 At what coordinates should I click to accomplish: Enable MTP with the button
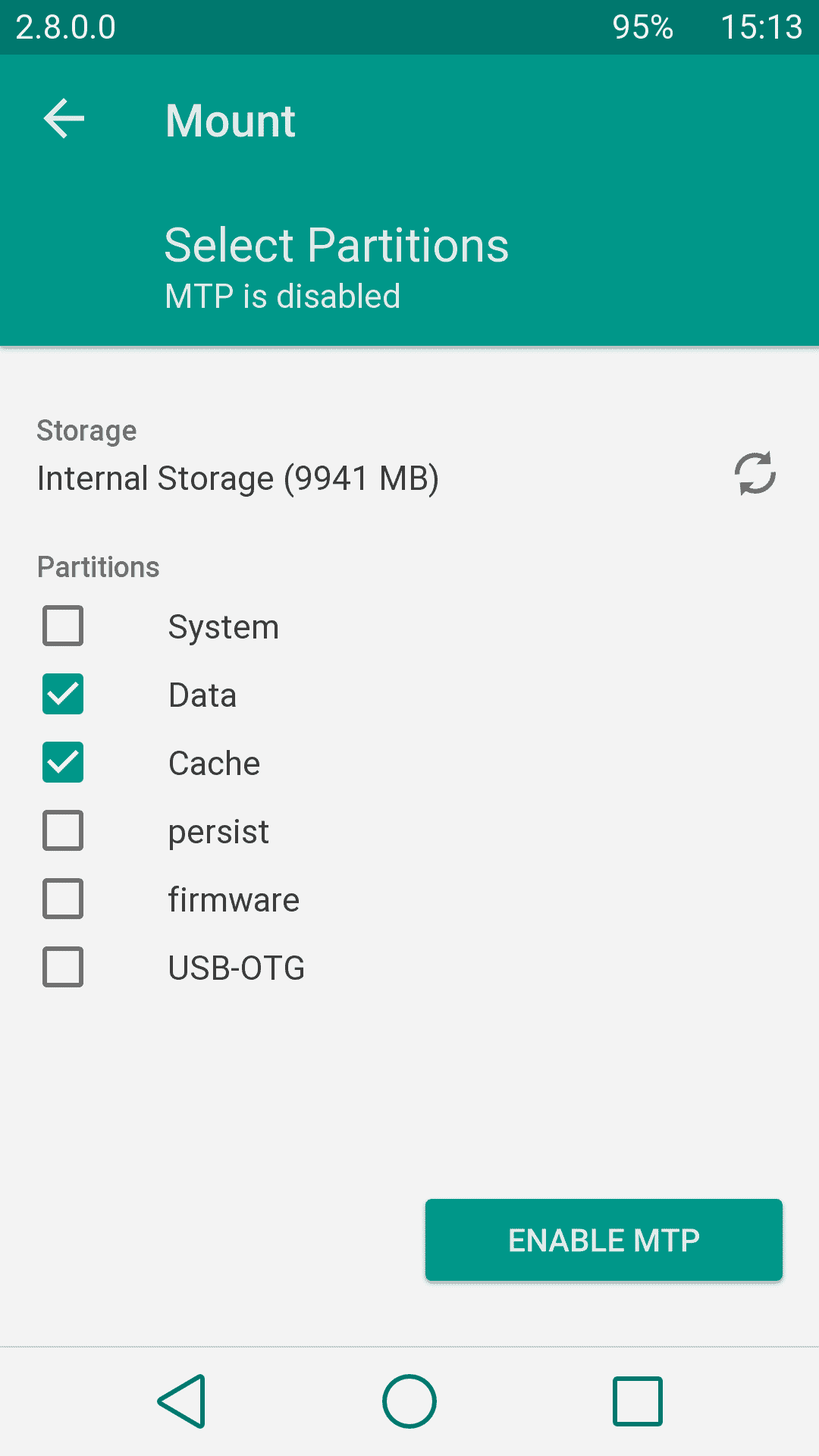tap(604, 1240)
